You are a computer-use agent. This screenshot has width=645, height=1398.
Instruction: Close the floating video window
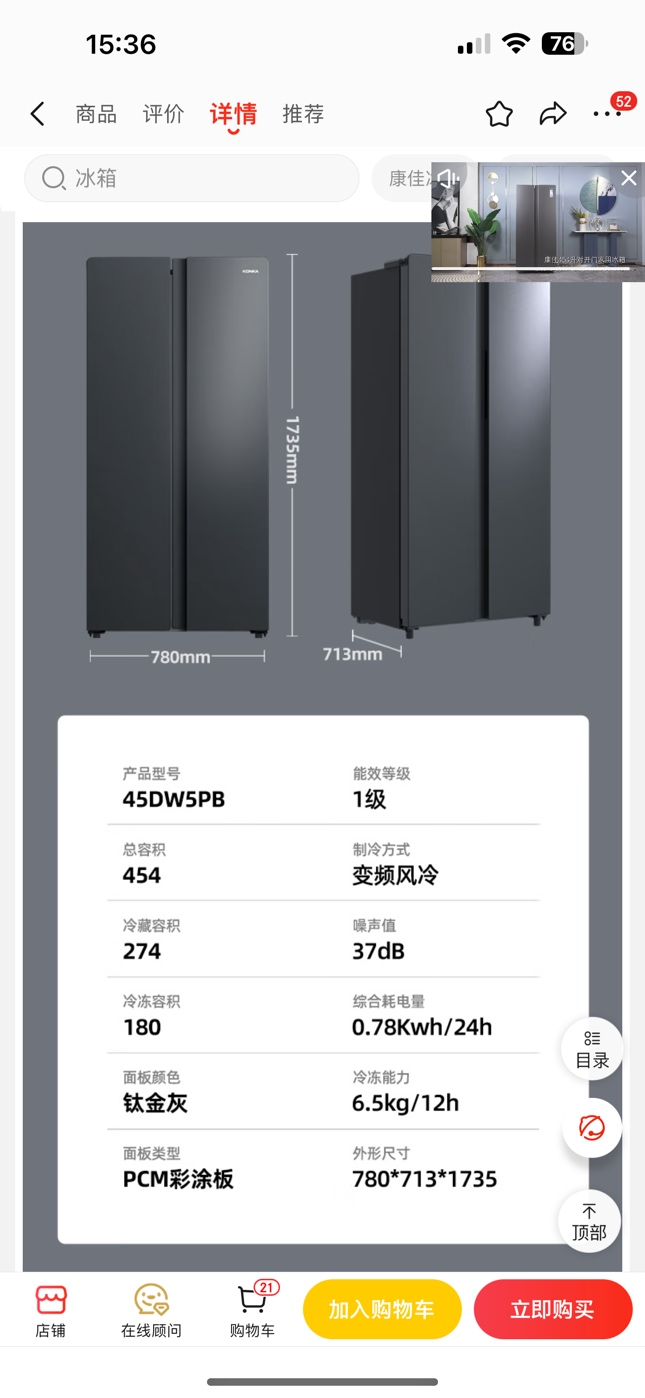[x=628, y=178]
